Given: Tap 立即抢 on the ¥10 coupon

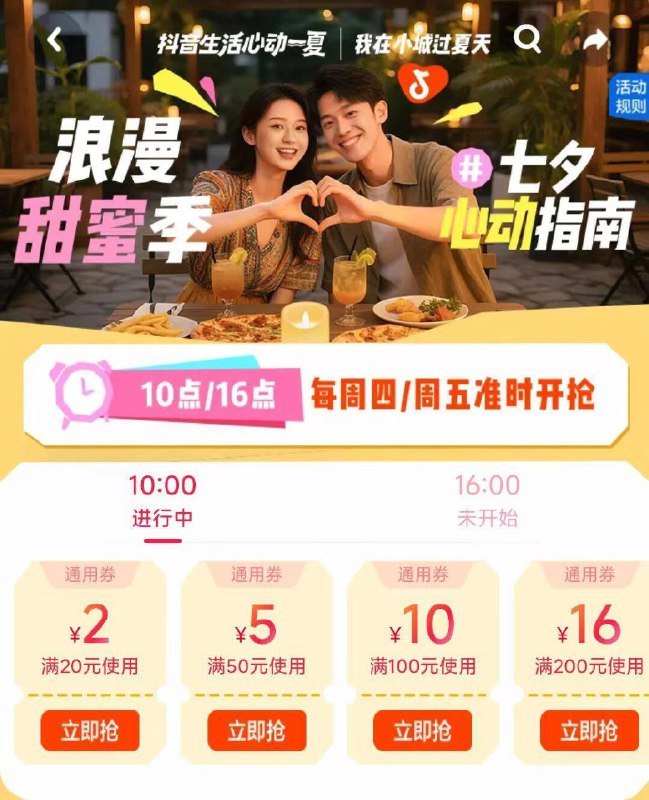Looking at the screenshot, I should (422, 731).
